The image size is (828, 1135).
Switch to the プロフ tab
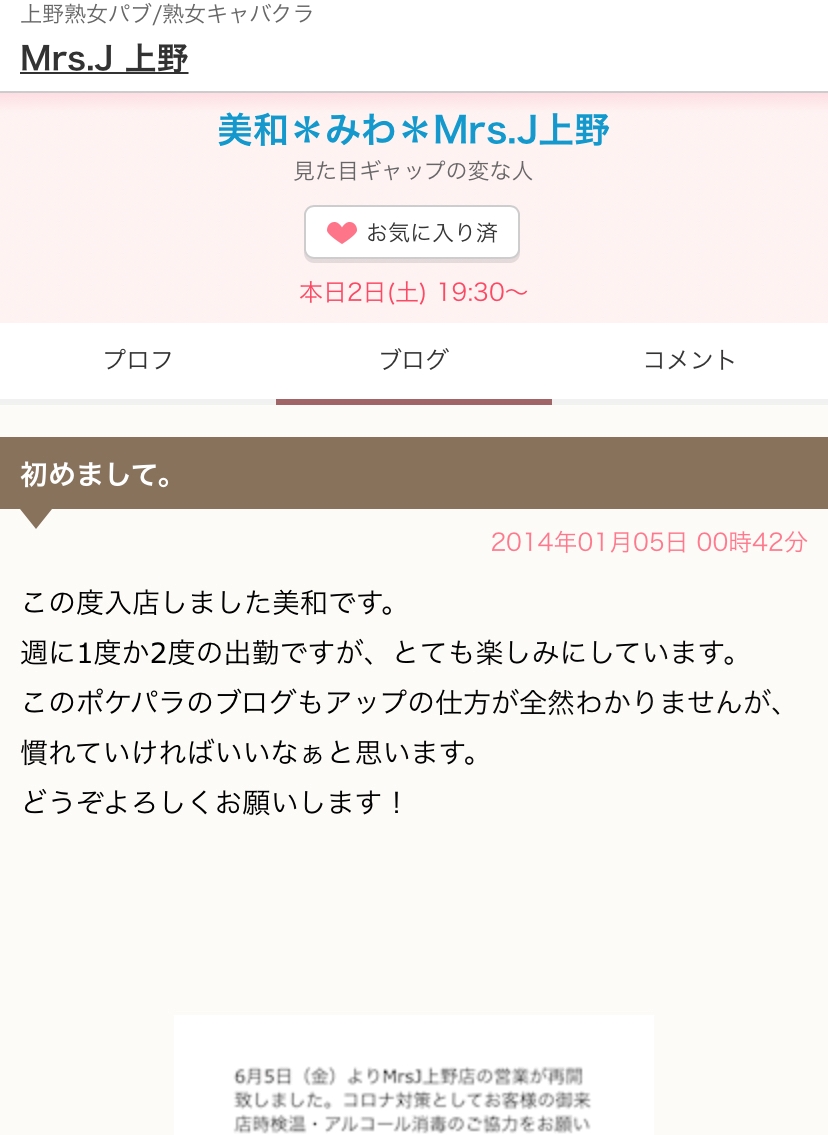(138, 360)
